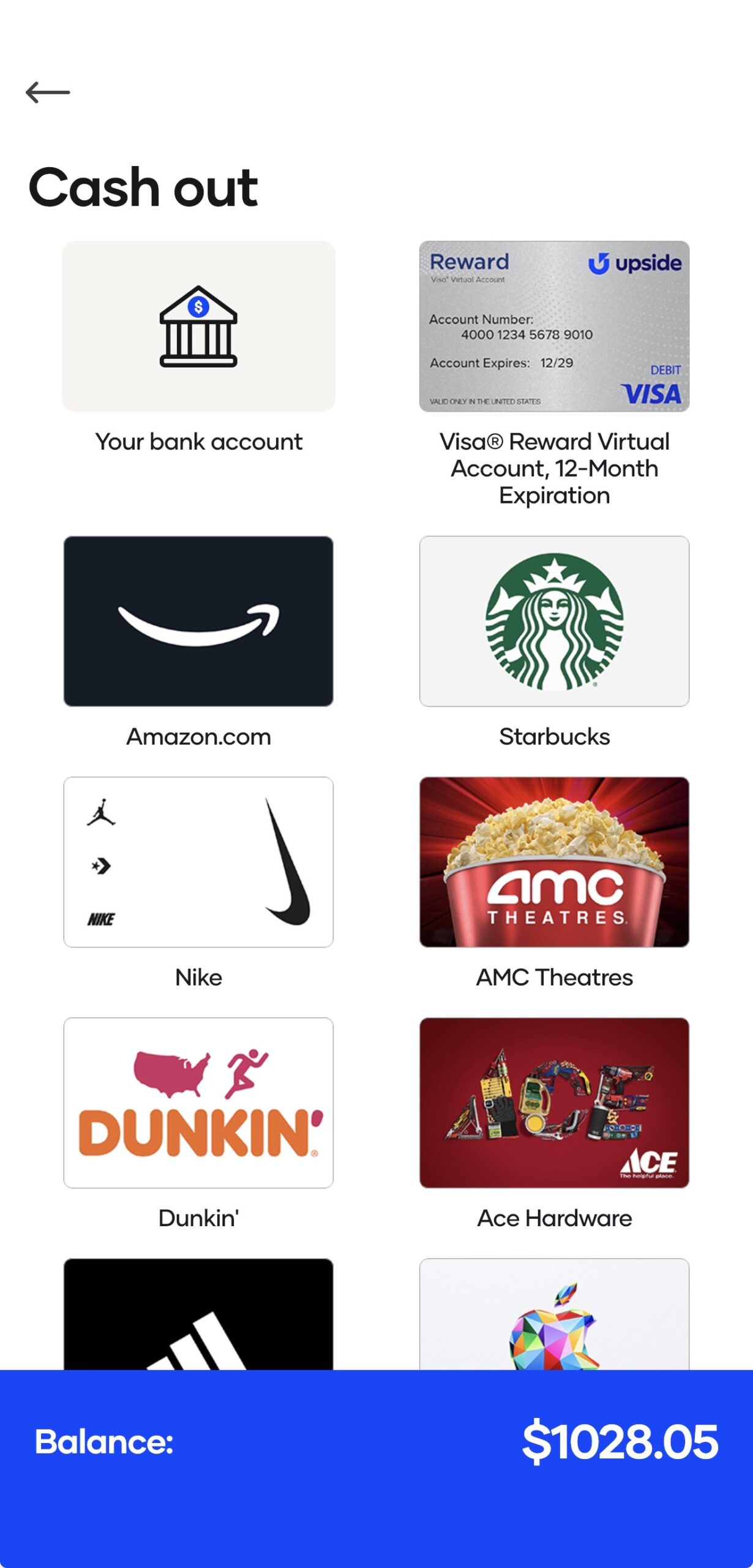This screenshot has width=753, height=1568.
Task: Click the bank building icon with dollar symbol
Action: pos(198,325)
